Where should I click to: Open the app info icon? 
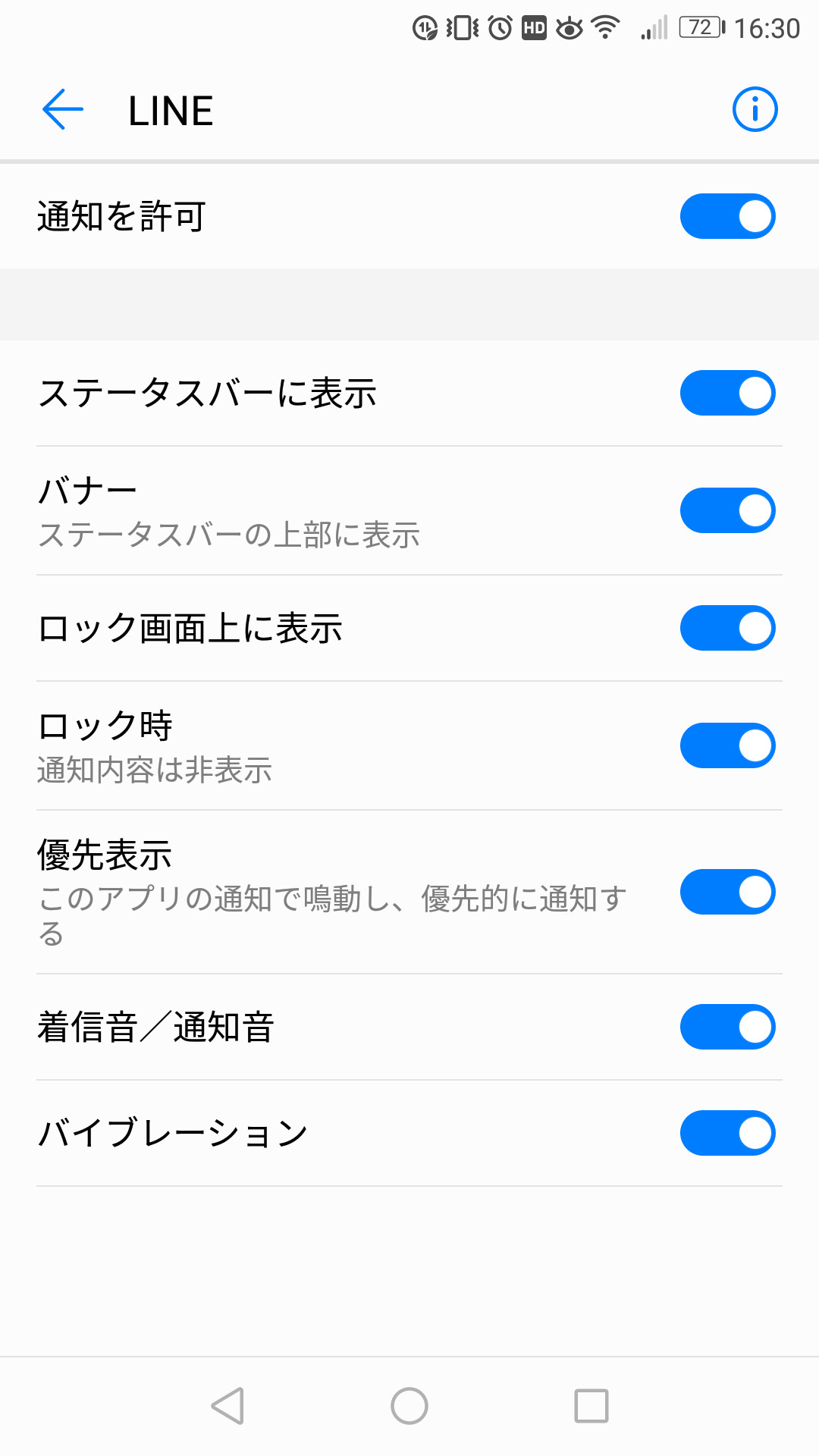pyautogui.click(x=755, y=110)
